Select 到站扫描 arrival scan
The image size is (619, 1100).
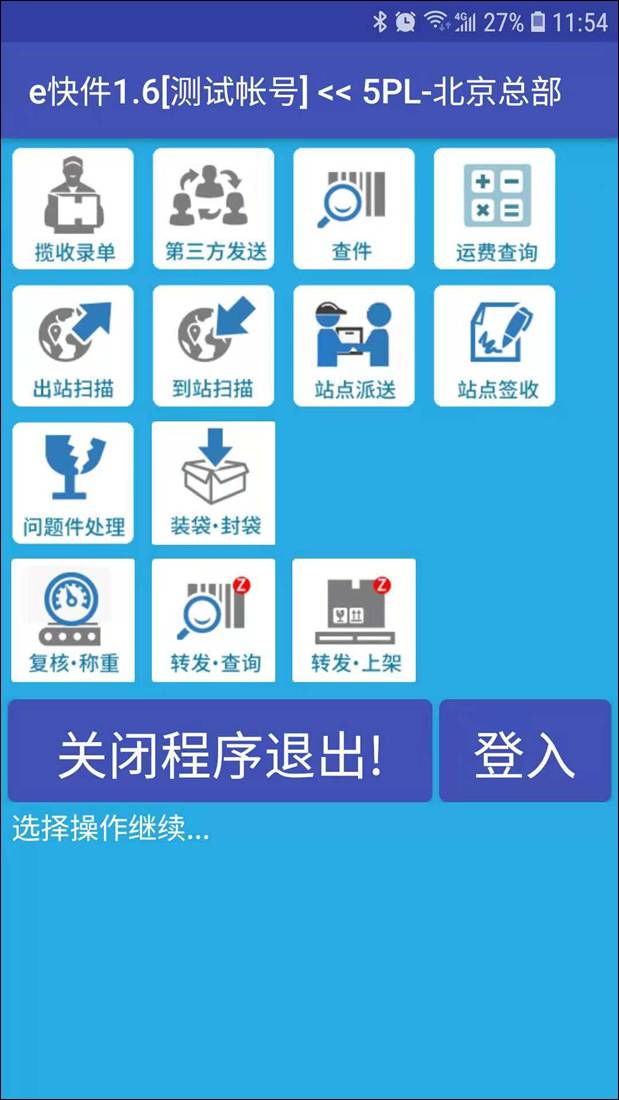(213, 346)
